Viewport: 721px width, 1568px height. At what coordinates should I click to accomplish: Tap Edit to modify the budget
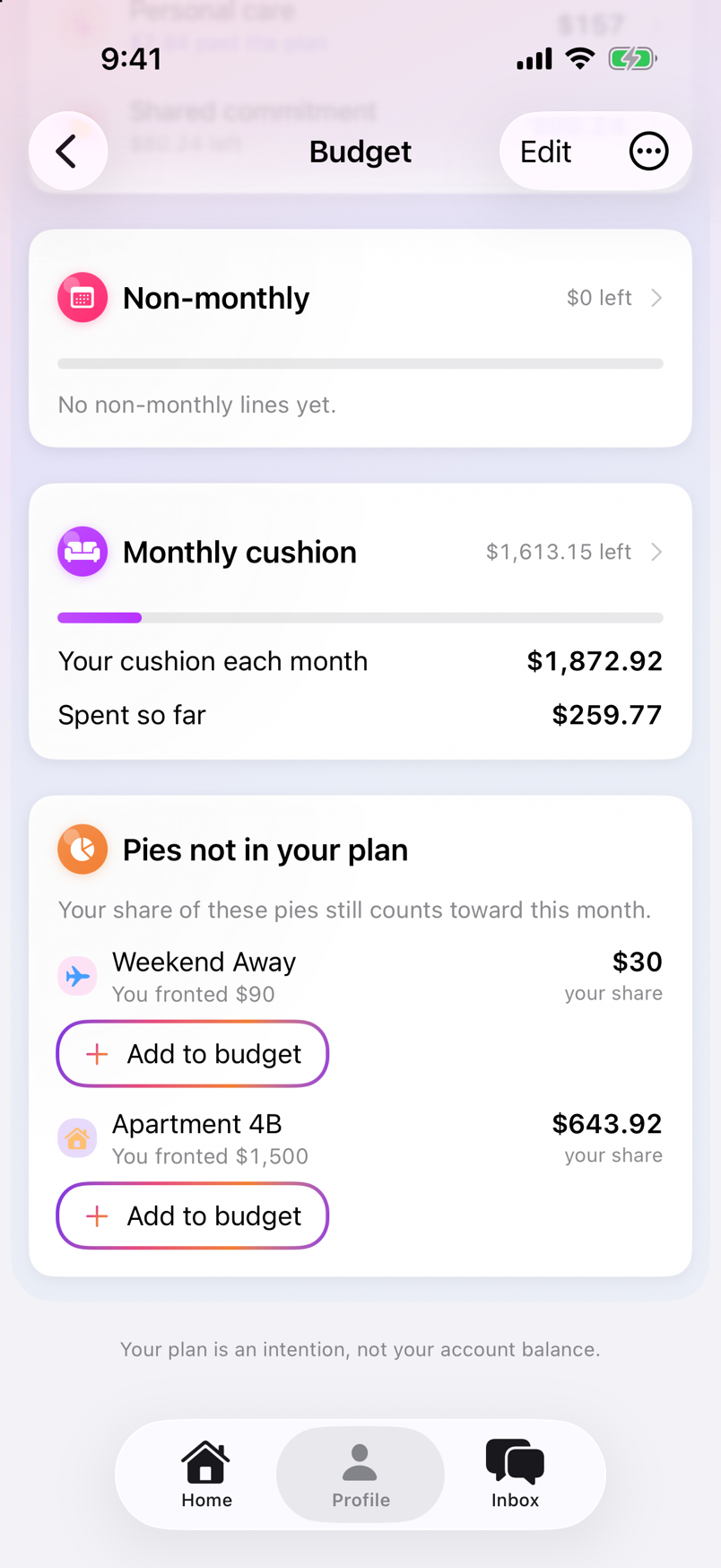tap(545, 152)
